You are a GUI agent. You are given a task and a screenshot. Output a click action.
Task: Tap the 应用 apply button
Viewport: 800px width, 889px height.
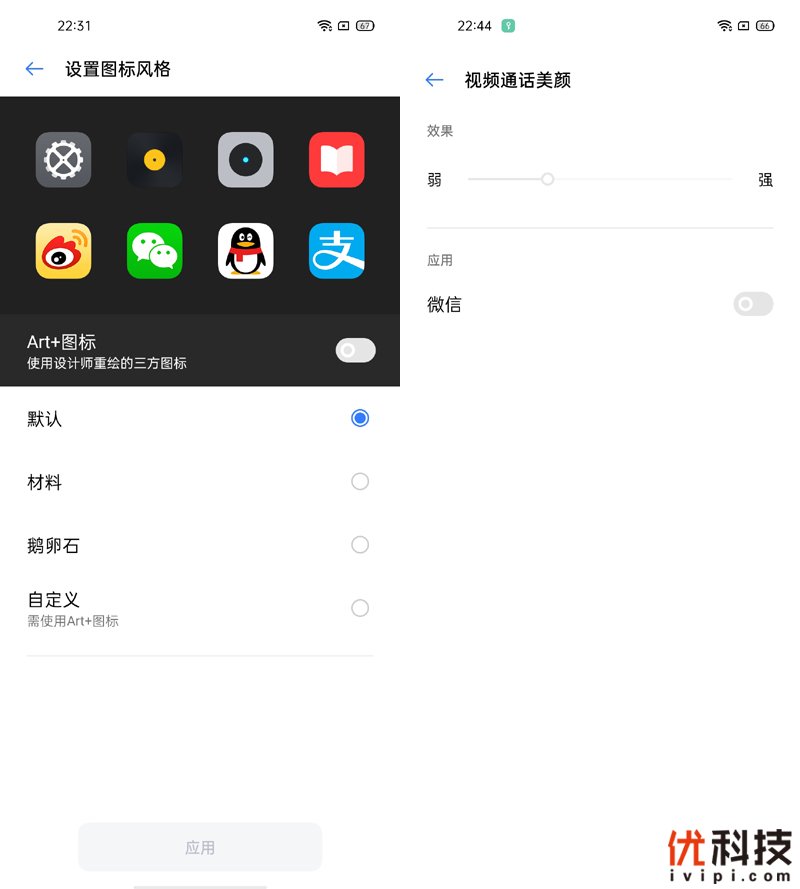[200, 847]
